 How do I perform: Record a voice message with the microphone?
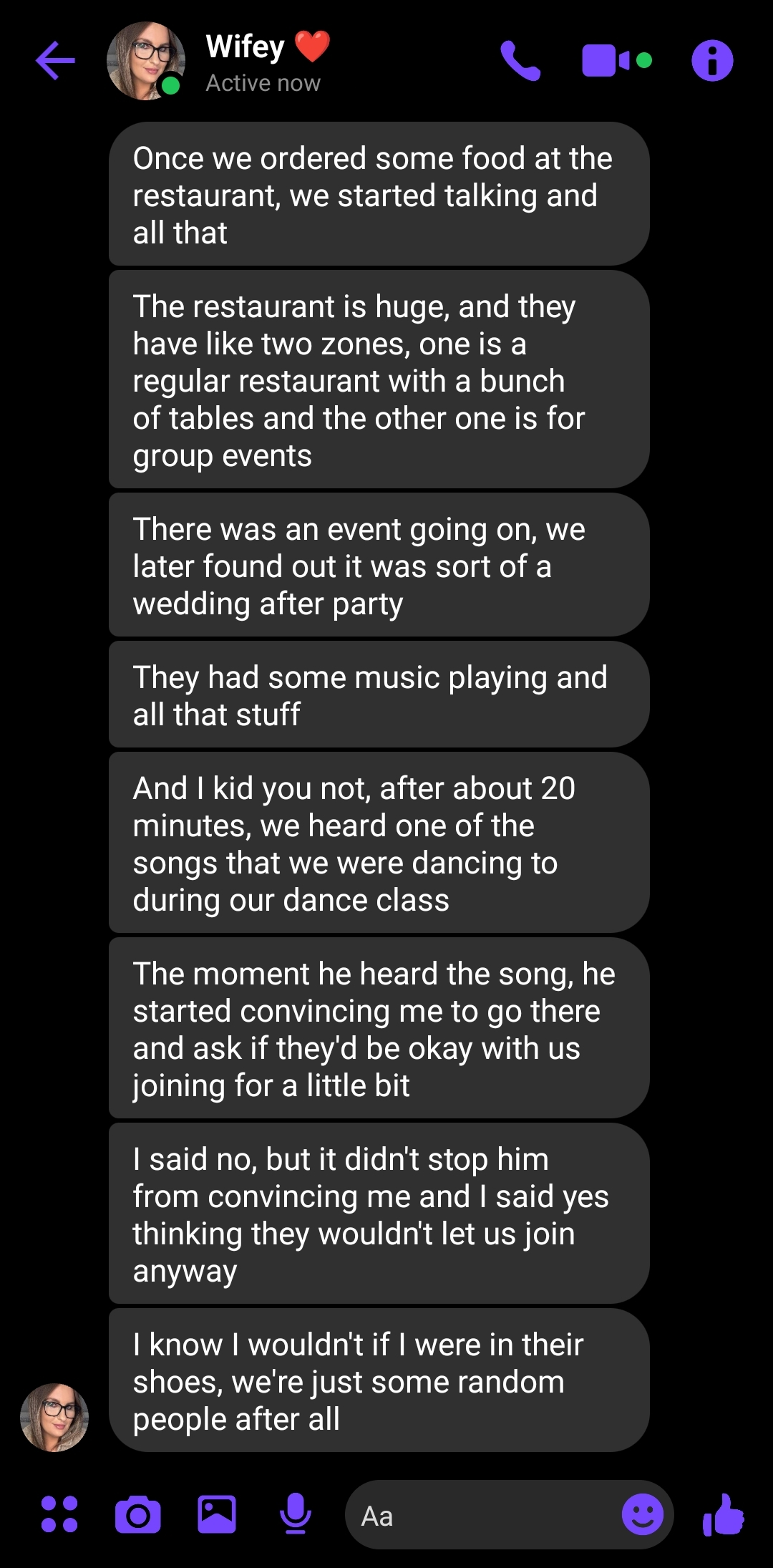click(x=296, y=1514)
